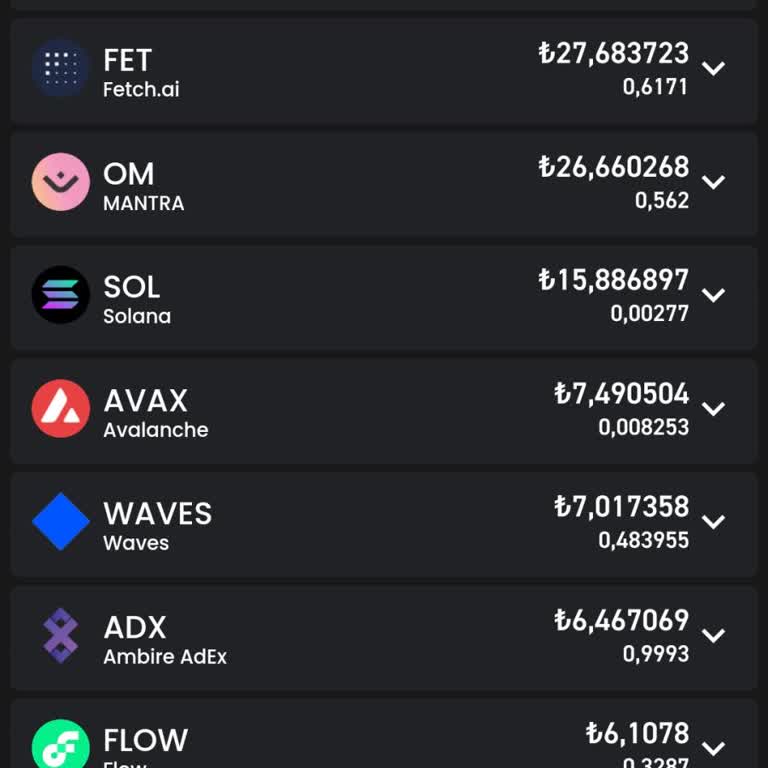The width and height of the screenshot is (768, 768).
Task: Expand the ADX Ambire AdEx chevron
Action: [713, 635]
